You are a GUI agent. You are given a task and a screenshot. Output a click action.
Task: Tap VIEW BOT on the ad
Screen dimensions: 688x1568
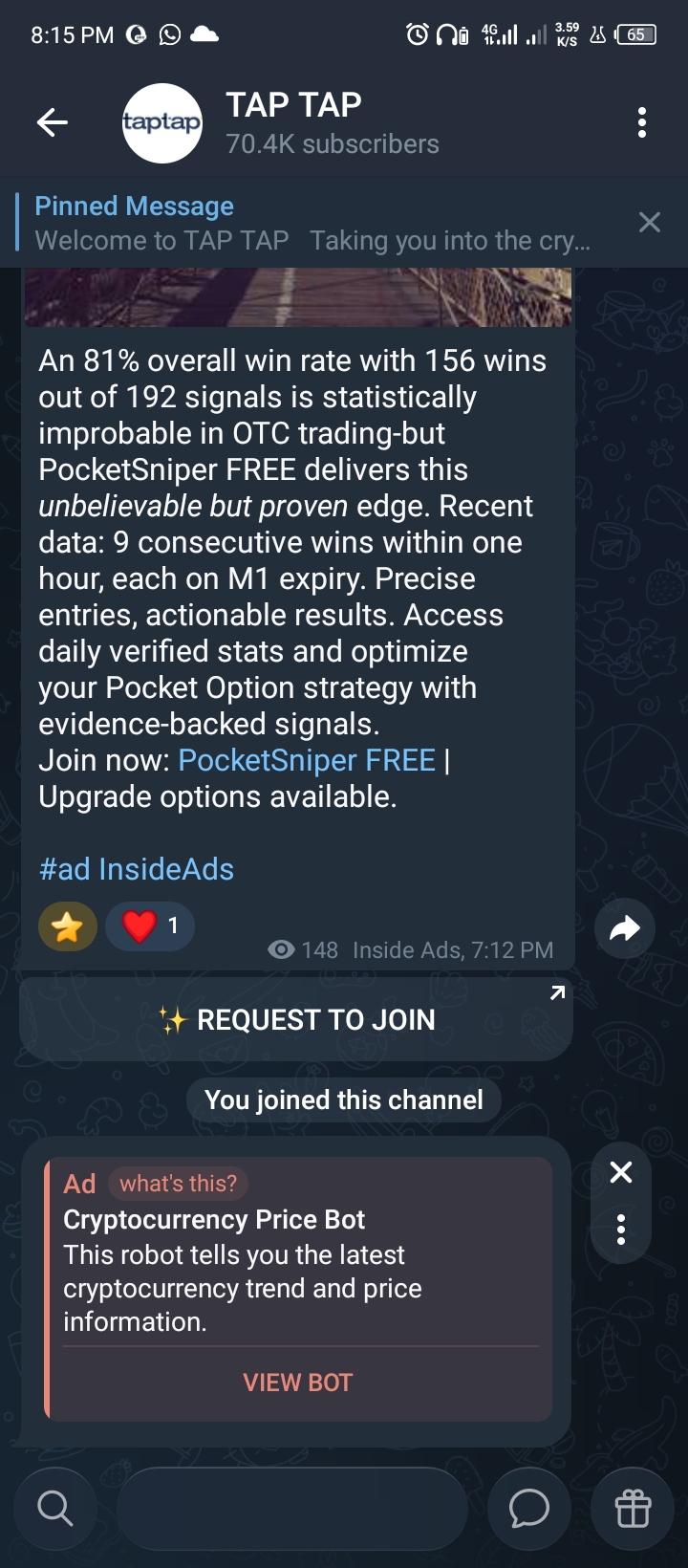(x=298, y=1383)
